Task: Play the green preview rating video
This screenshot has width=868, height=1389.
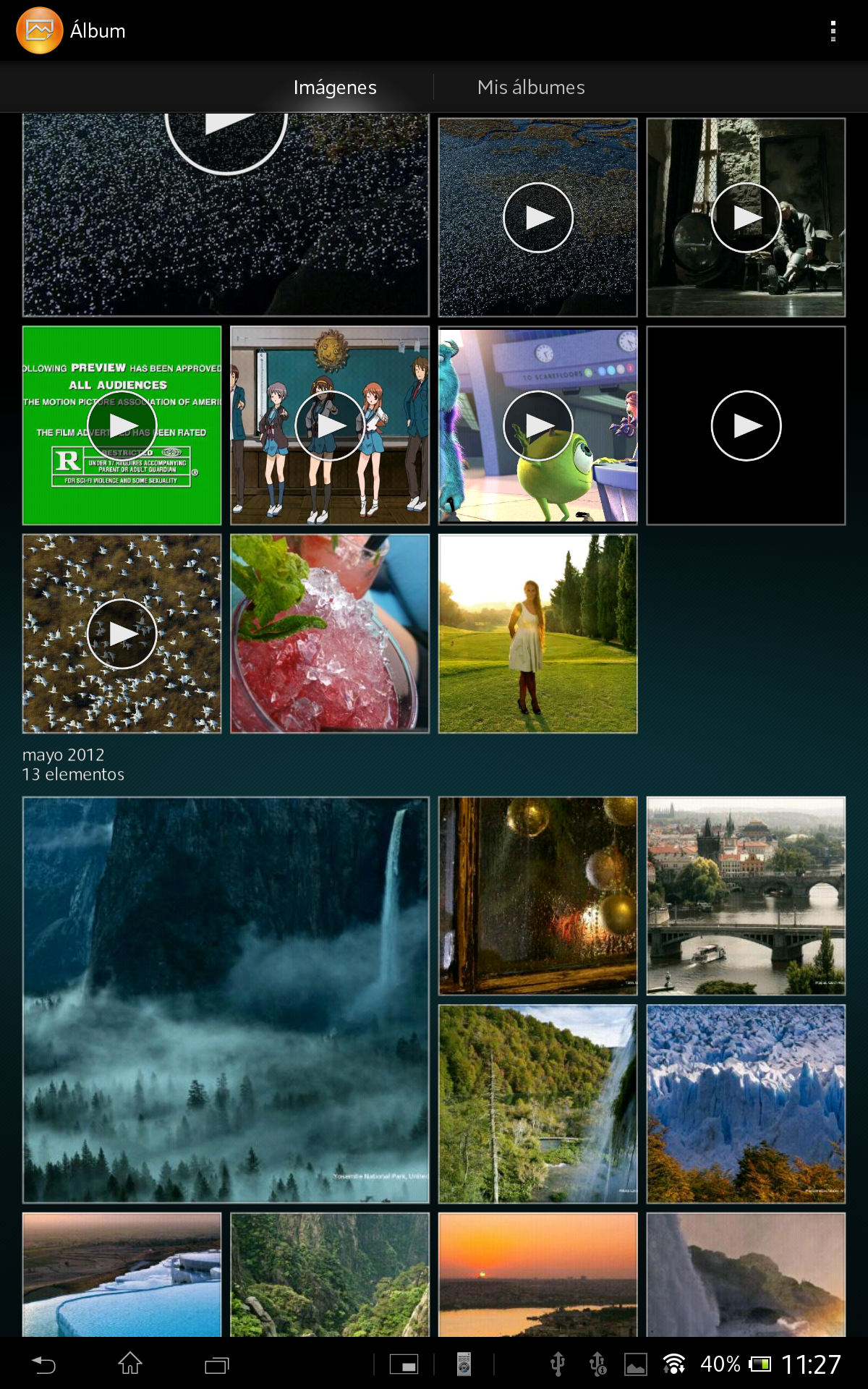Action: coord(122,425)
